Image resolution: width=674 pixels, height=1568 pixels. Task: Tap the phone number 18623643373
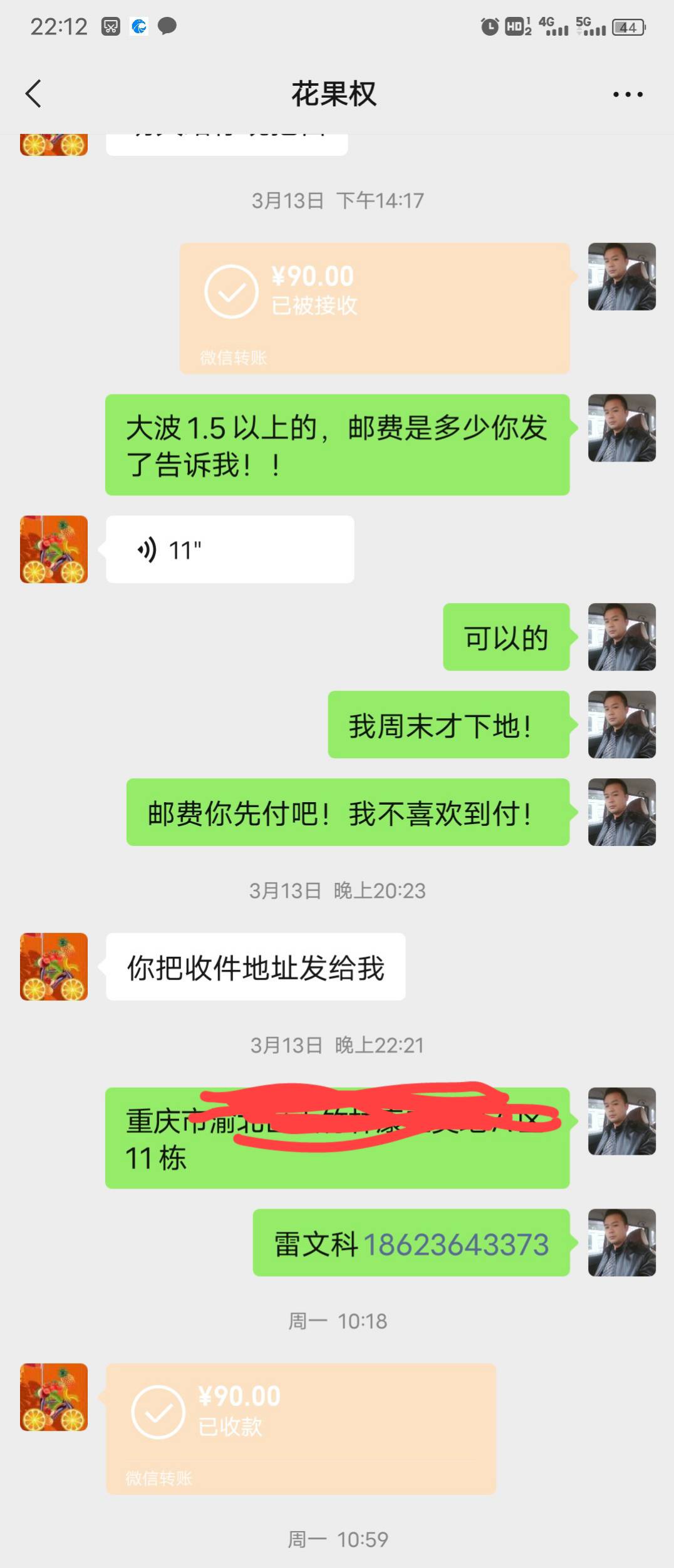(x=455, y=1244)
